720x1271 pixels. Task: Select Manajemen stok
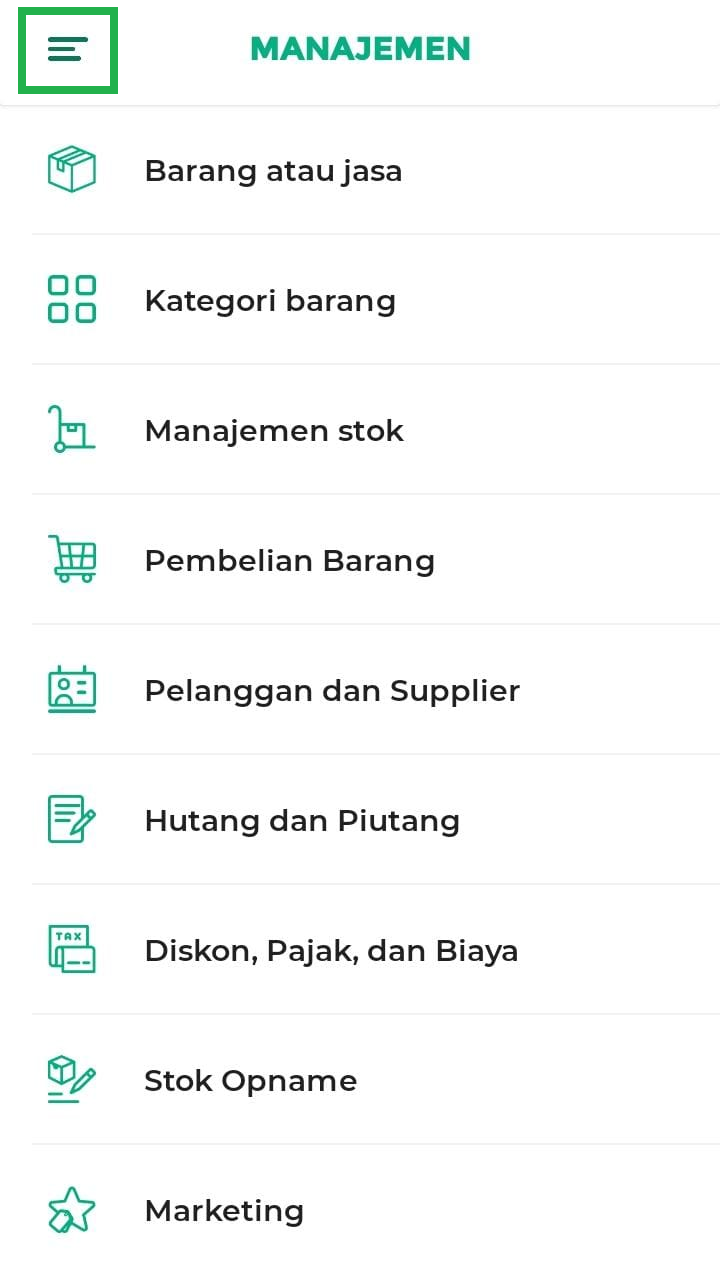pos(274,431)
